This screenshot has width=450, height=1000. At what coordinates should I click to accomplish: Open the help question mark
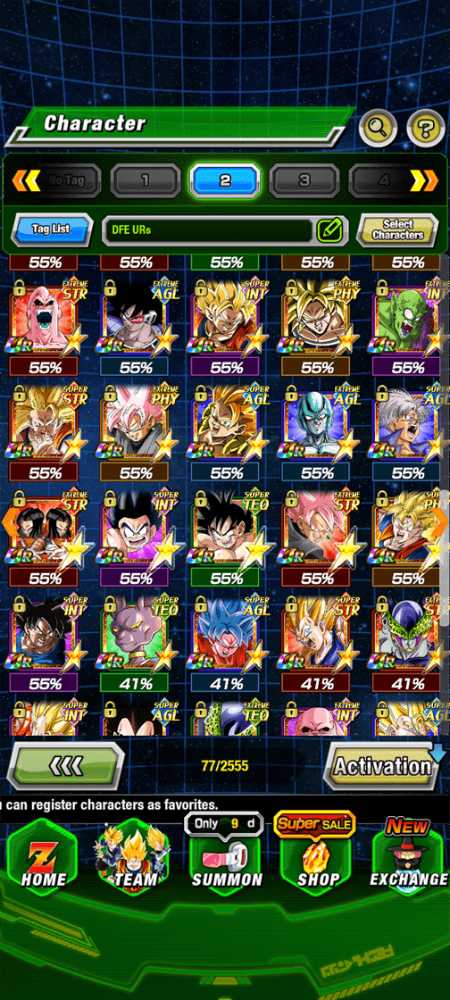(426, 129)
